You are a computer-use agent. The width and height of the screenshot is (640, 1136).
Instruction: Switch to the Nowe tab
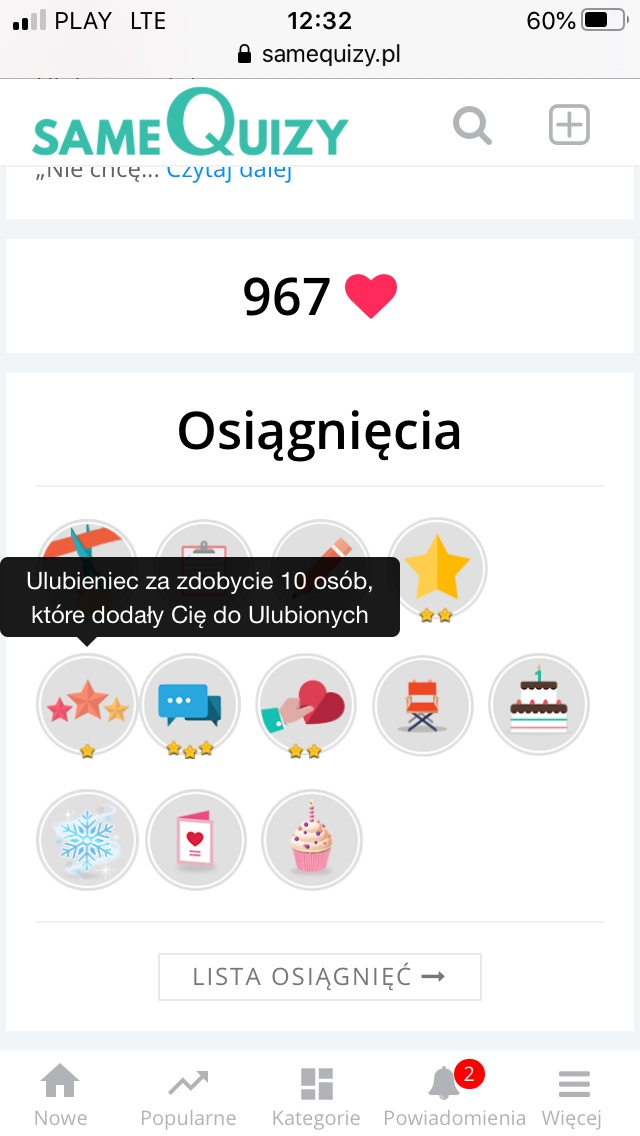pyautogui.click(x=61, y=1096)
